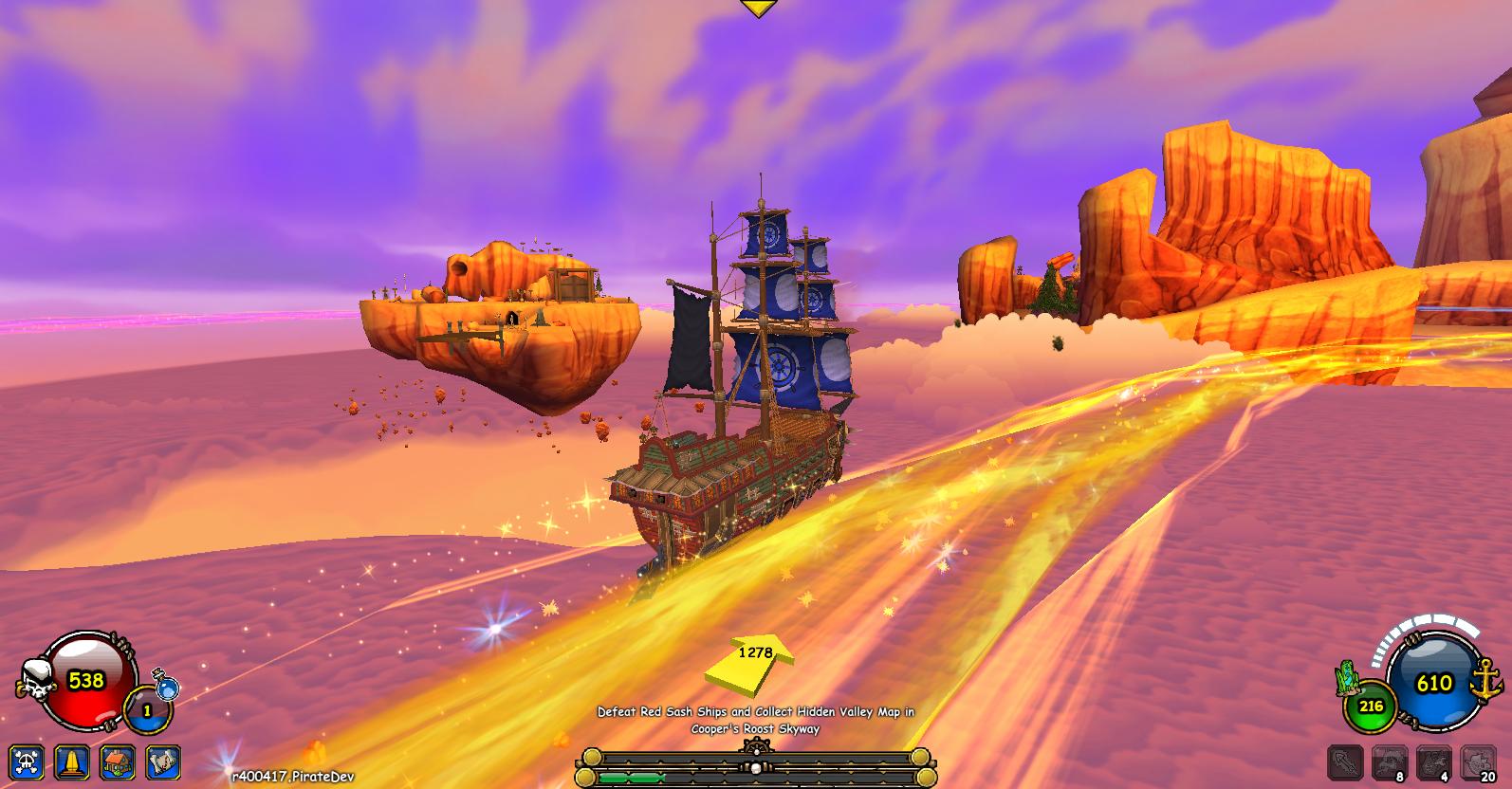The width and height of the screenshot is (1512, 789).
Task: Tap the skull icon beside the red health orb
Action: click(x=35, y=679)
